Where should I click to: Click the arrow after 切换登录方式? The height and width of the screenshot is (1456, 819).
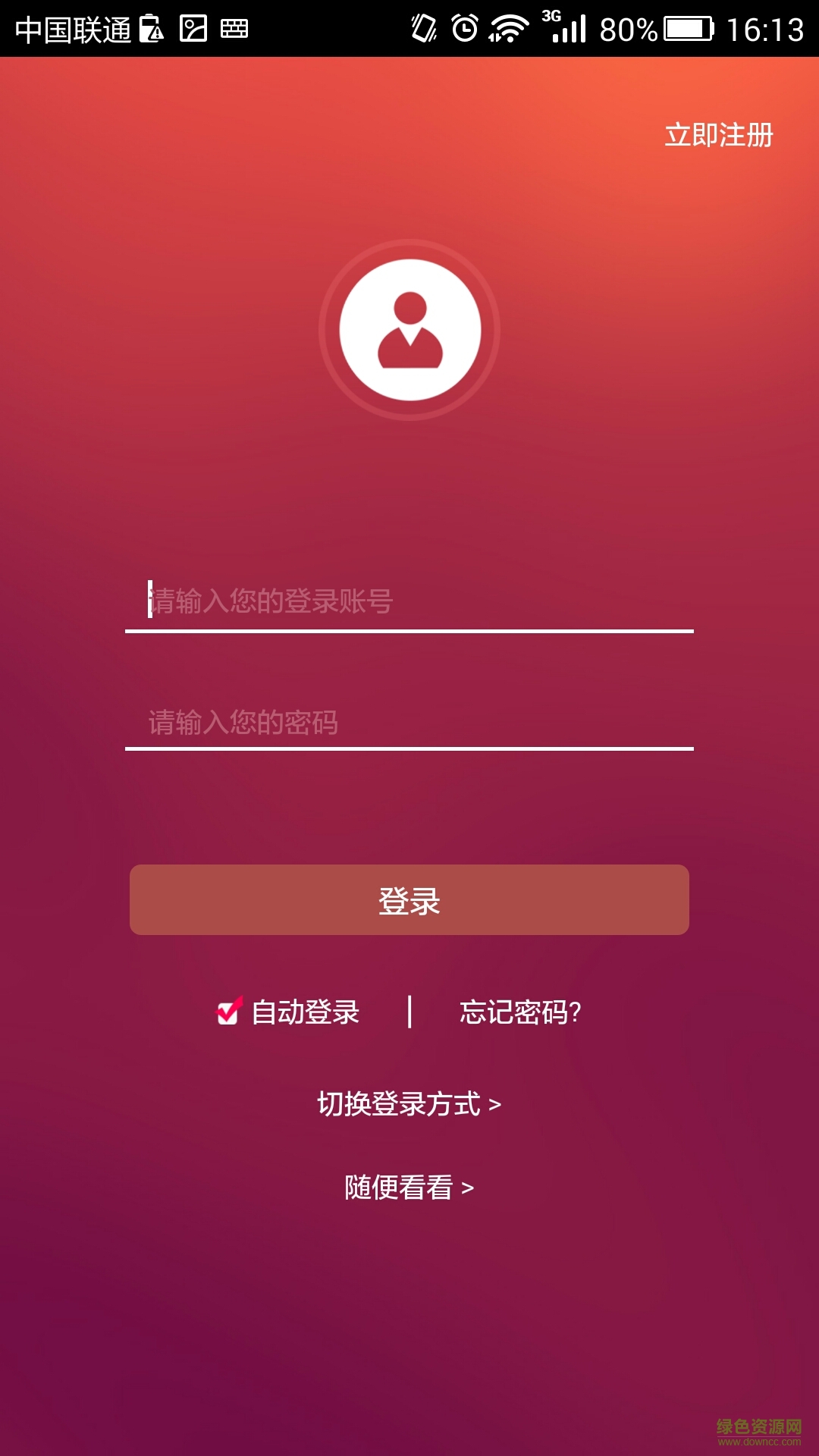coord(497,1104)
